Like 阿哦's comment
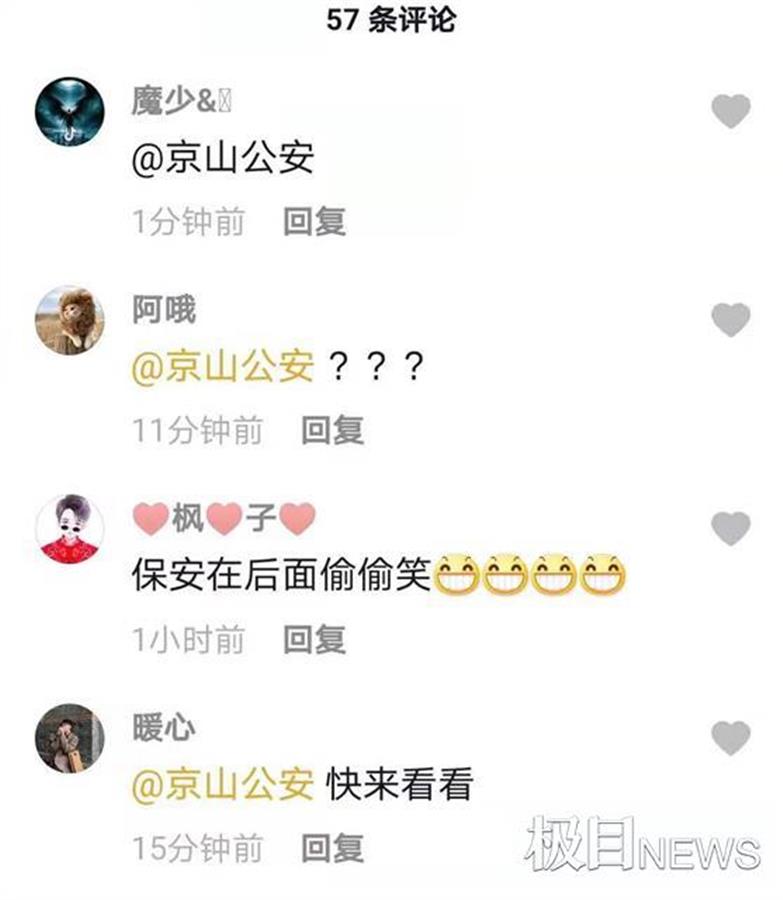The height and width of the screenshot is (900, 783). click(730, 320)
